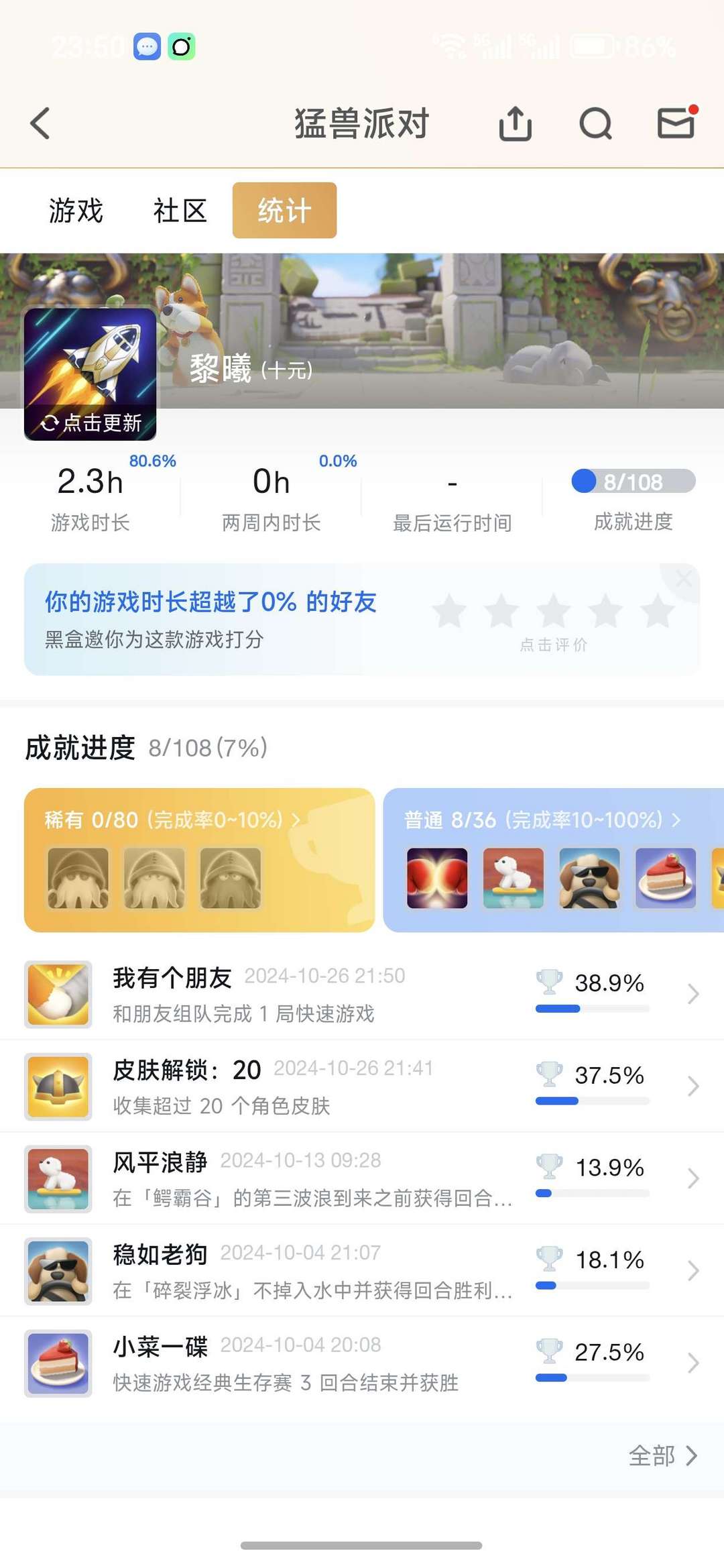
Task: Open the search icon in the header
Action: (x=595, y=123)
